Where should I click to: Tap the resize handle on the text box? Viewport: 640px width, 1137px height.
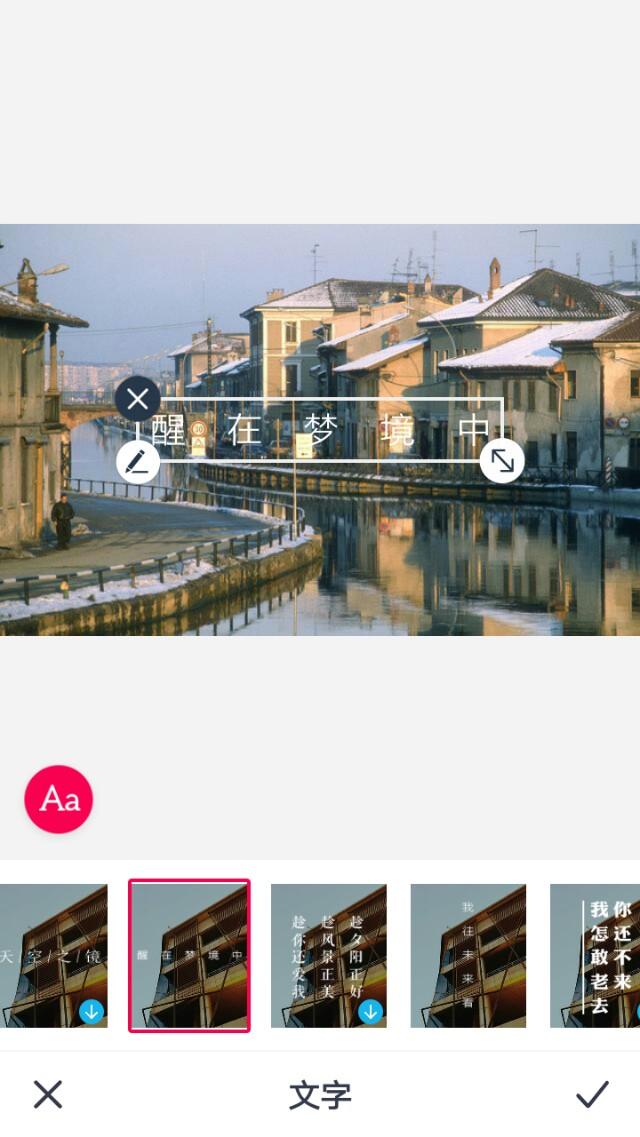pyautogui.click(x=502, y=461)
